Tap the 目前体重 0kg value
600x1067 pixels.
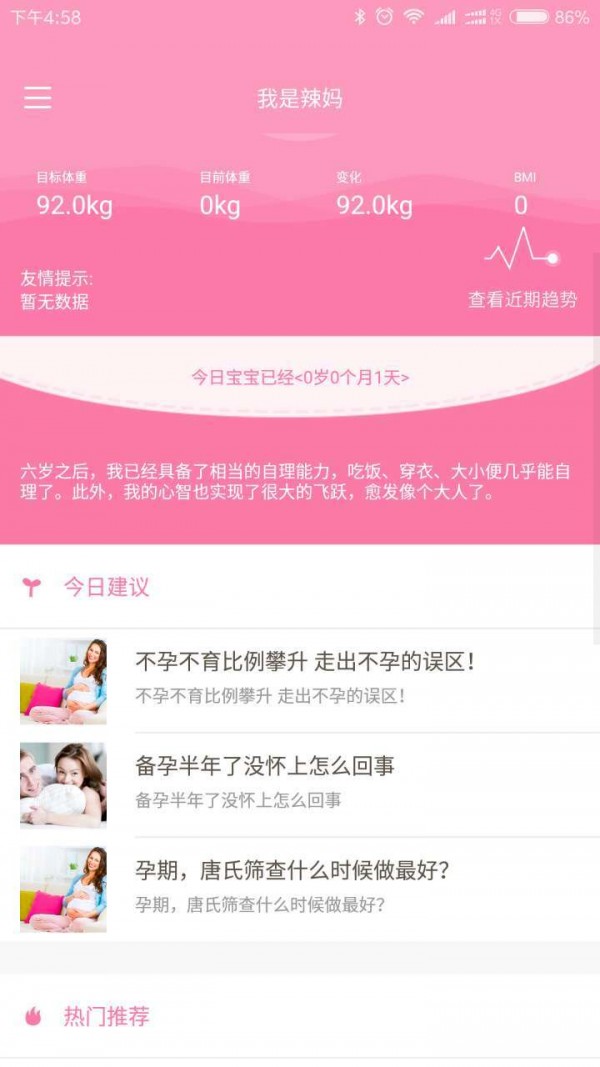[221, 206]
